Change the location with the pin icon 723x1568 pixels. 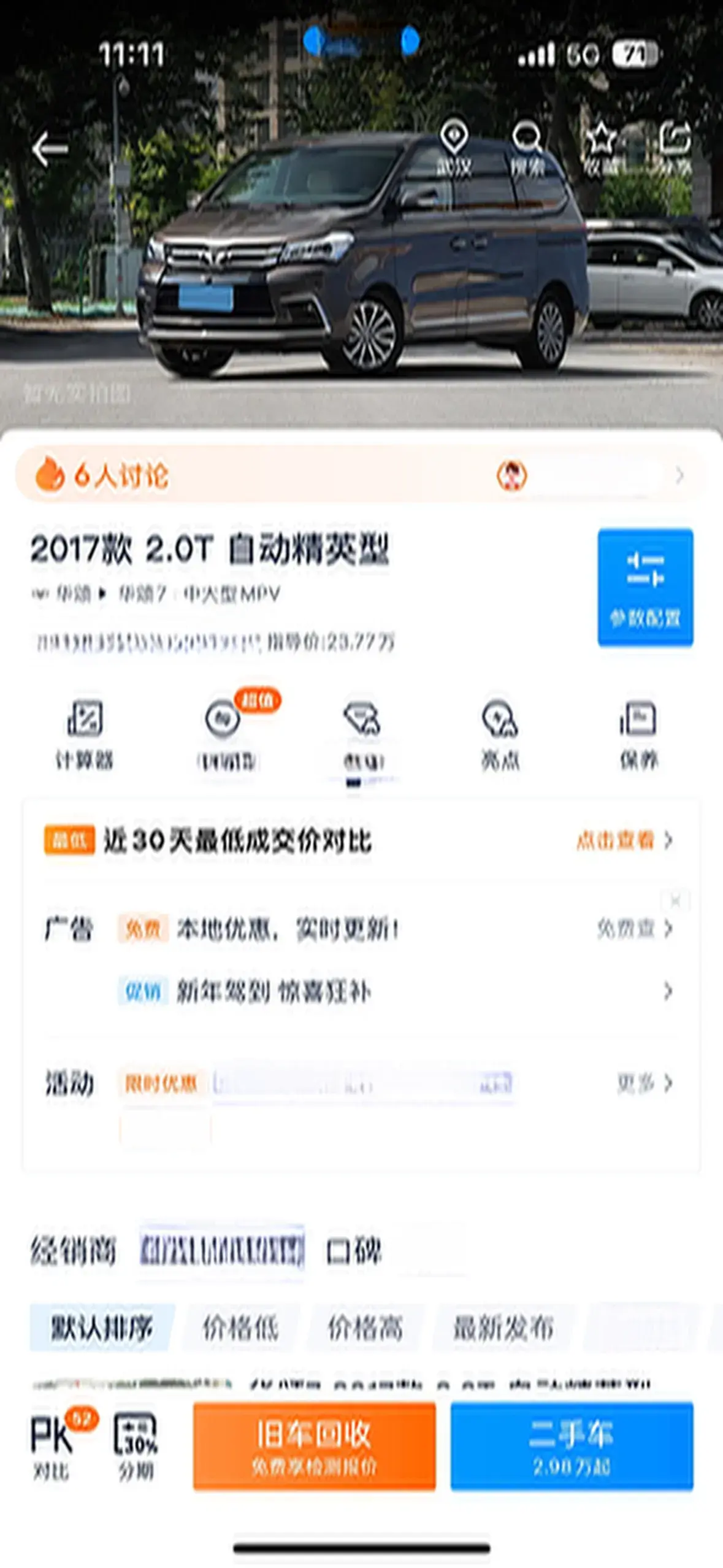(454, 147)
